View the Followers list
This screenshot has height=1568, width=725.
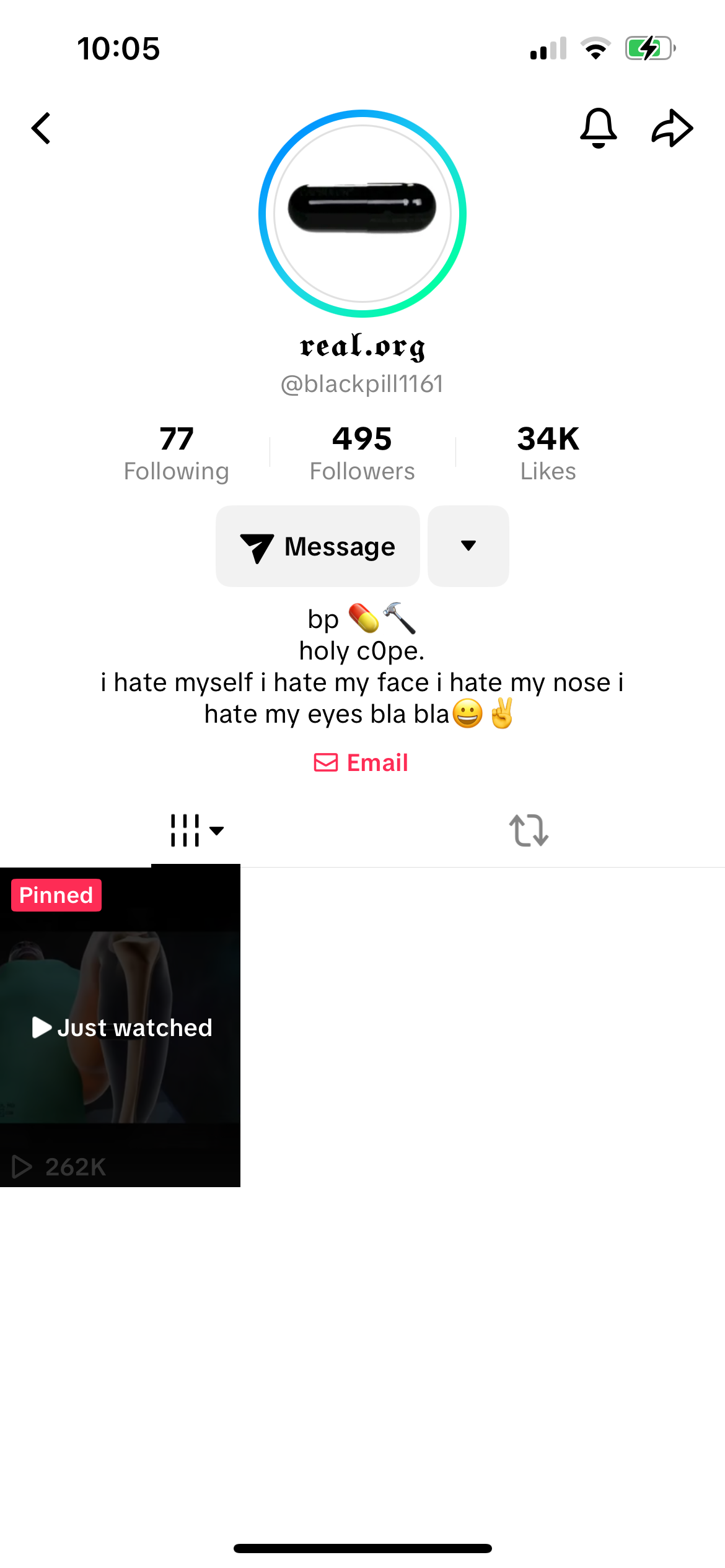pyautogui.click(x=362, y=453)
